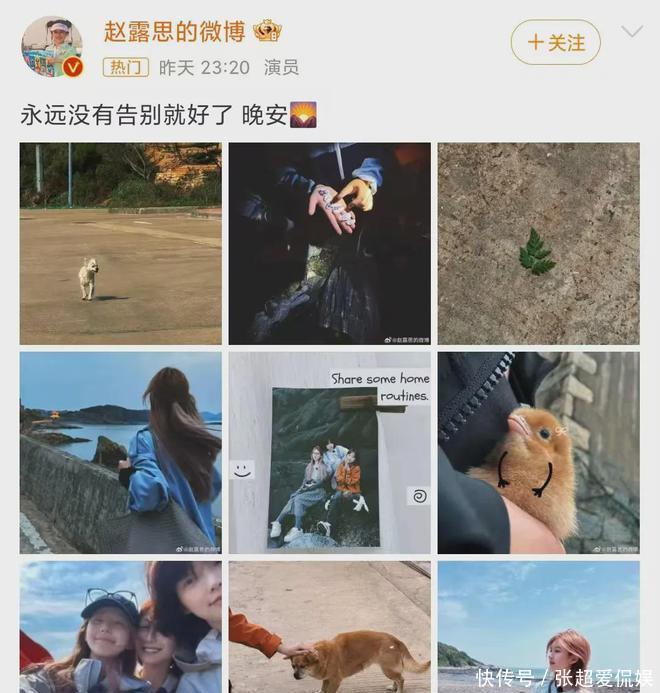The height and width of the screenshot is (693, 660).
Task: Open the photo of hands with written letters
Action: (329, 244)
